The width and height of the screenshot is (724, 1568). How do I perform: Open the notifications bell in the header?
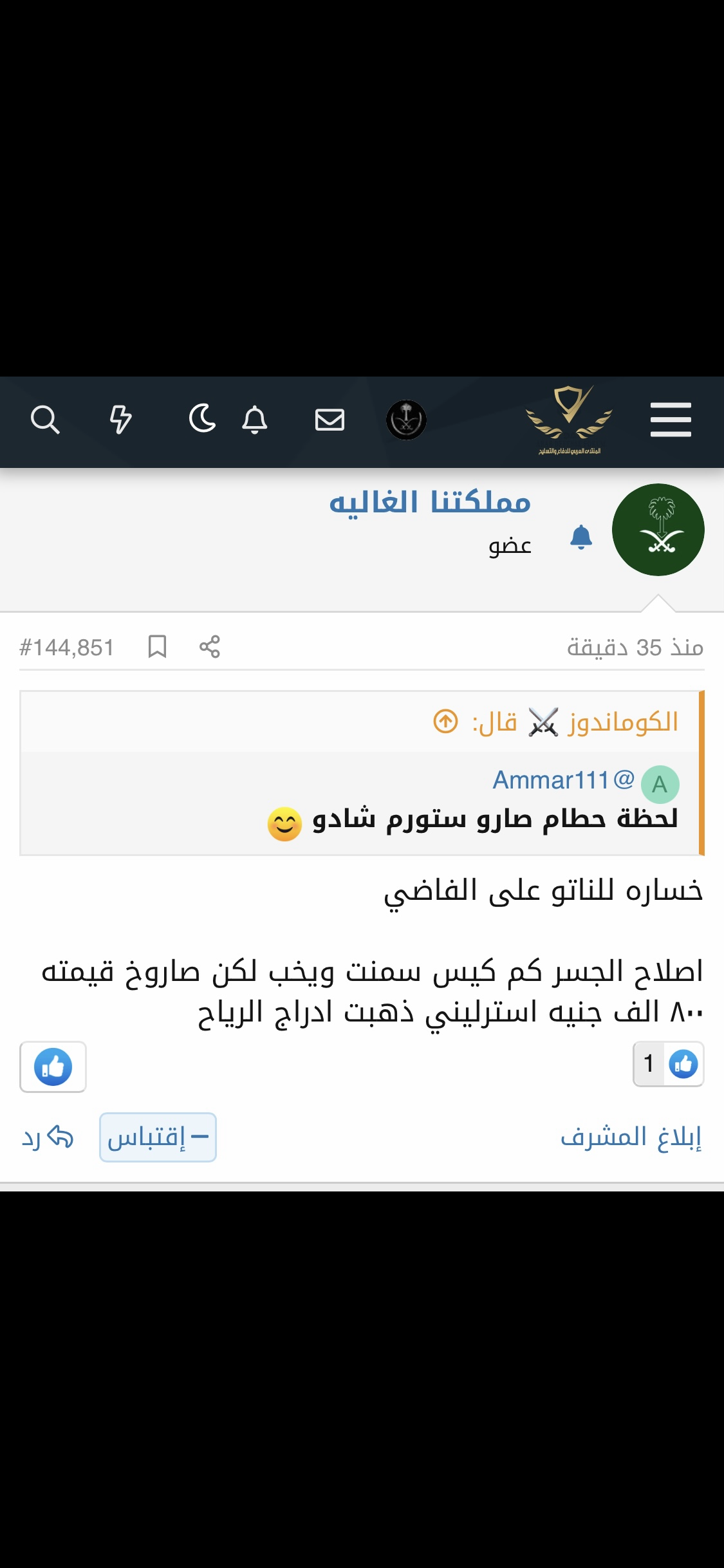[255, 420]
